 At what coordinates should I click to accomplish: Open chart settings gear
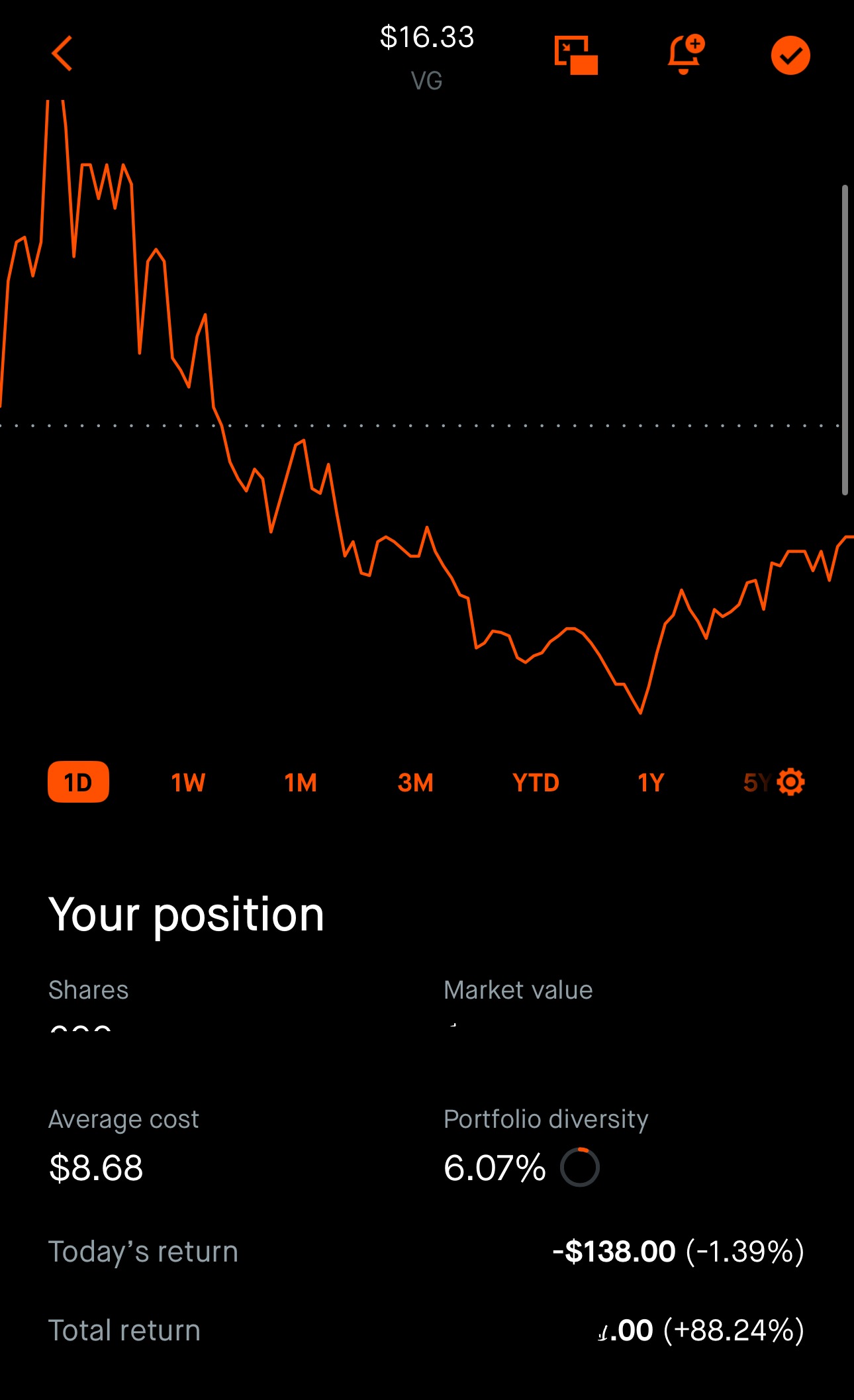pyautogui.click(x=790, y=782)
